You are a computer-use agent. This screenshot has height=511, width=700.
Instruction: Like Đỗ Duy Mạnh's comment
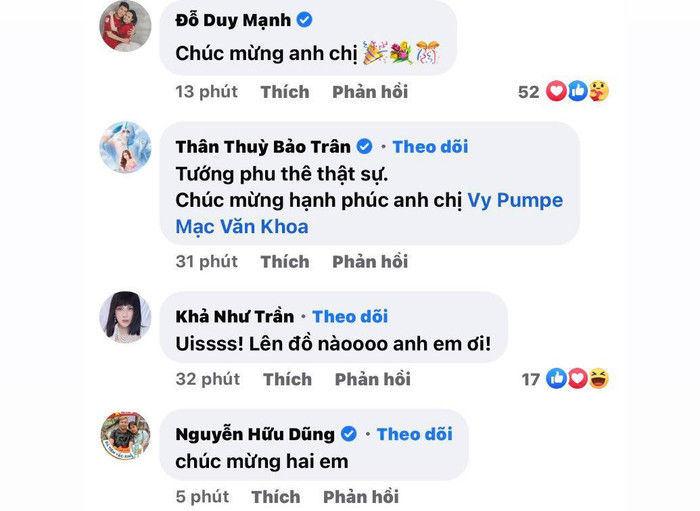click(284, 92)
